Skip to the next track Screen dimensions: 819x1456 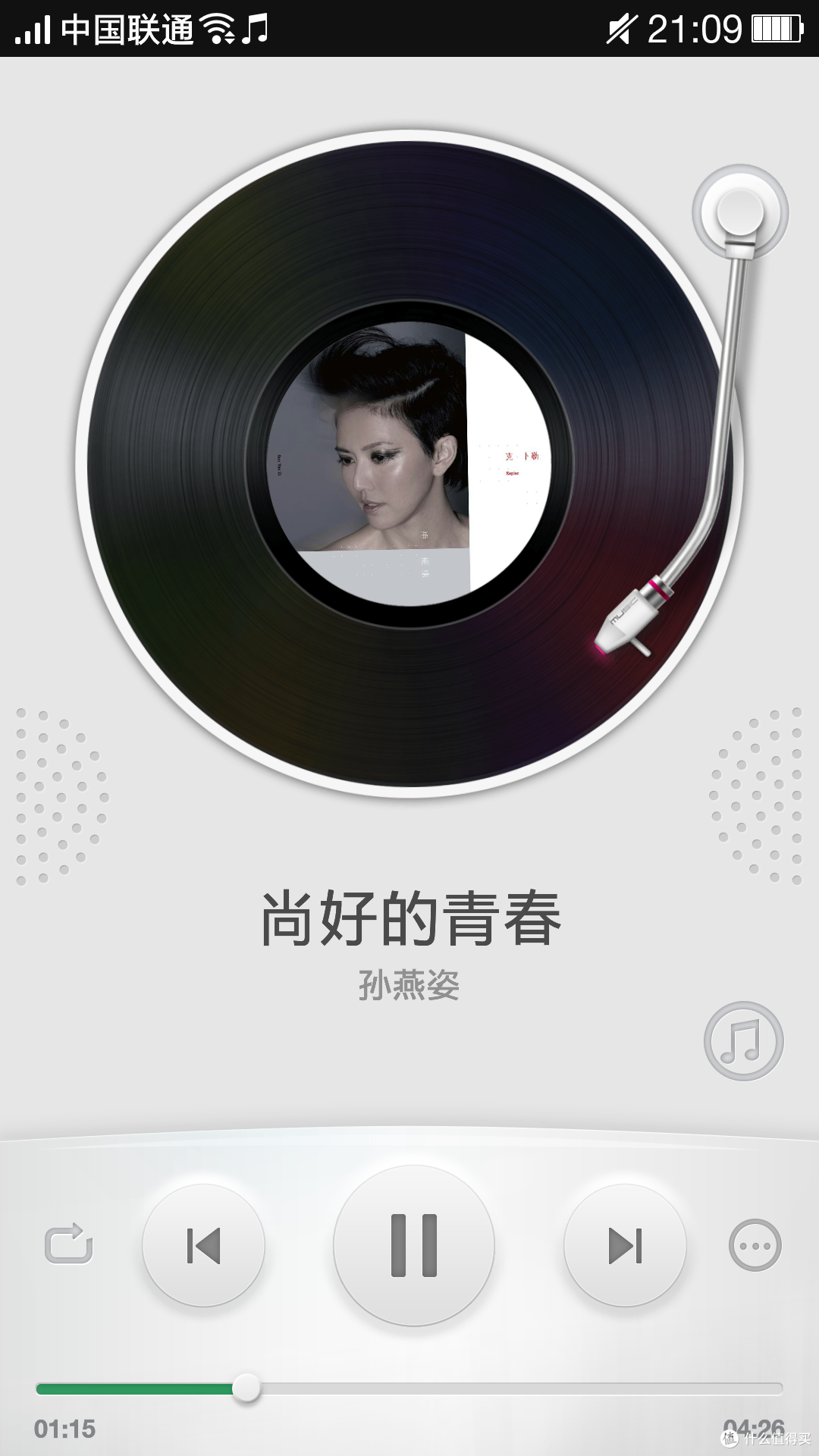tap(626, 1245)
